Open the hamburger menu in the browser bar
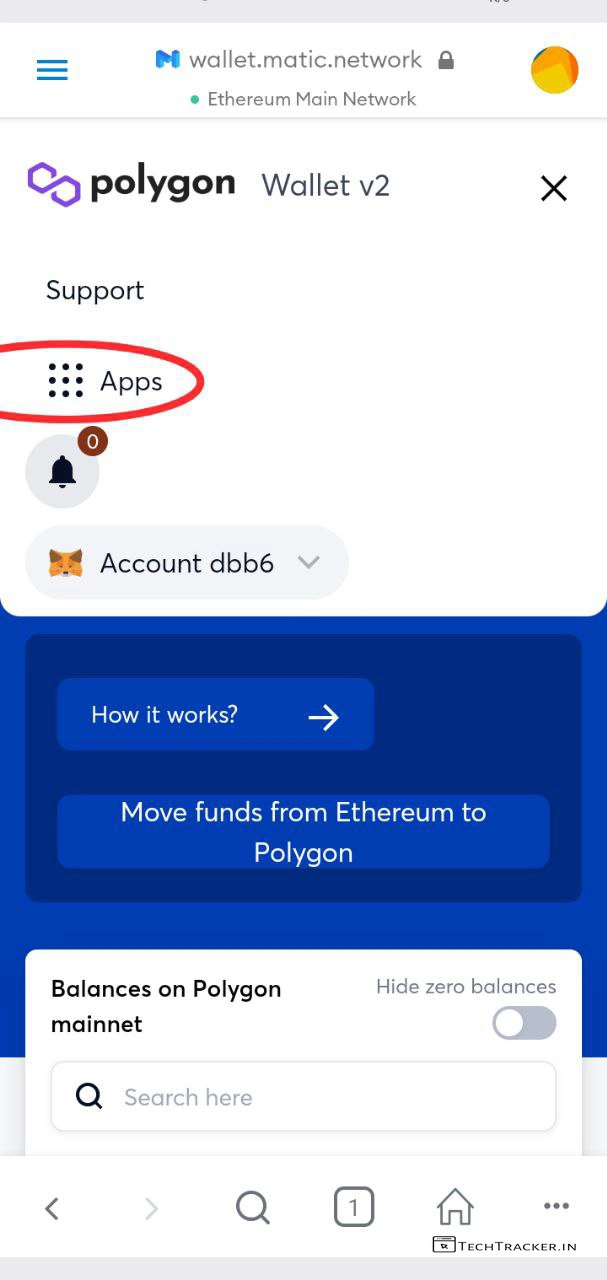This screenshot has width=607, height=1280. pyautogui.click(x=52, y=70)
